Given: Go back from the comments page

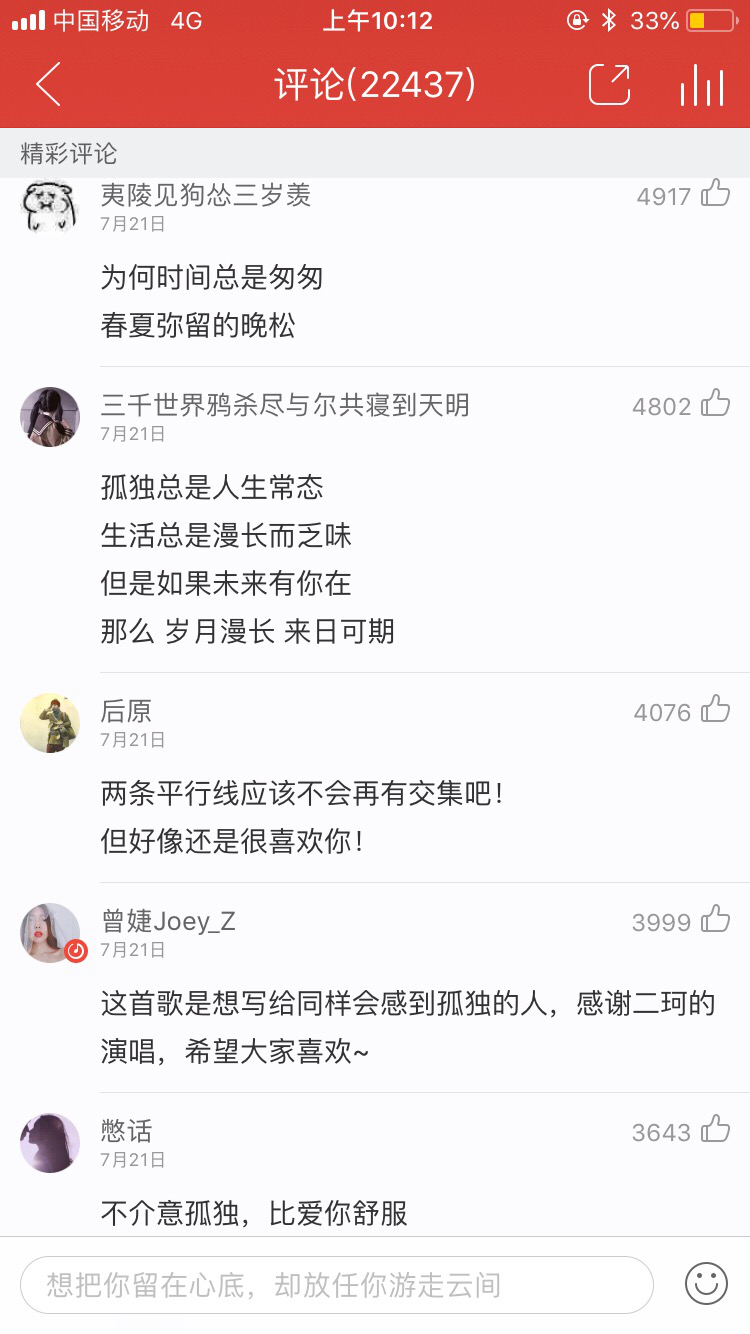Looking at the screenshot, I should (48, 84).
